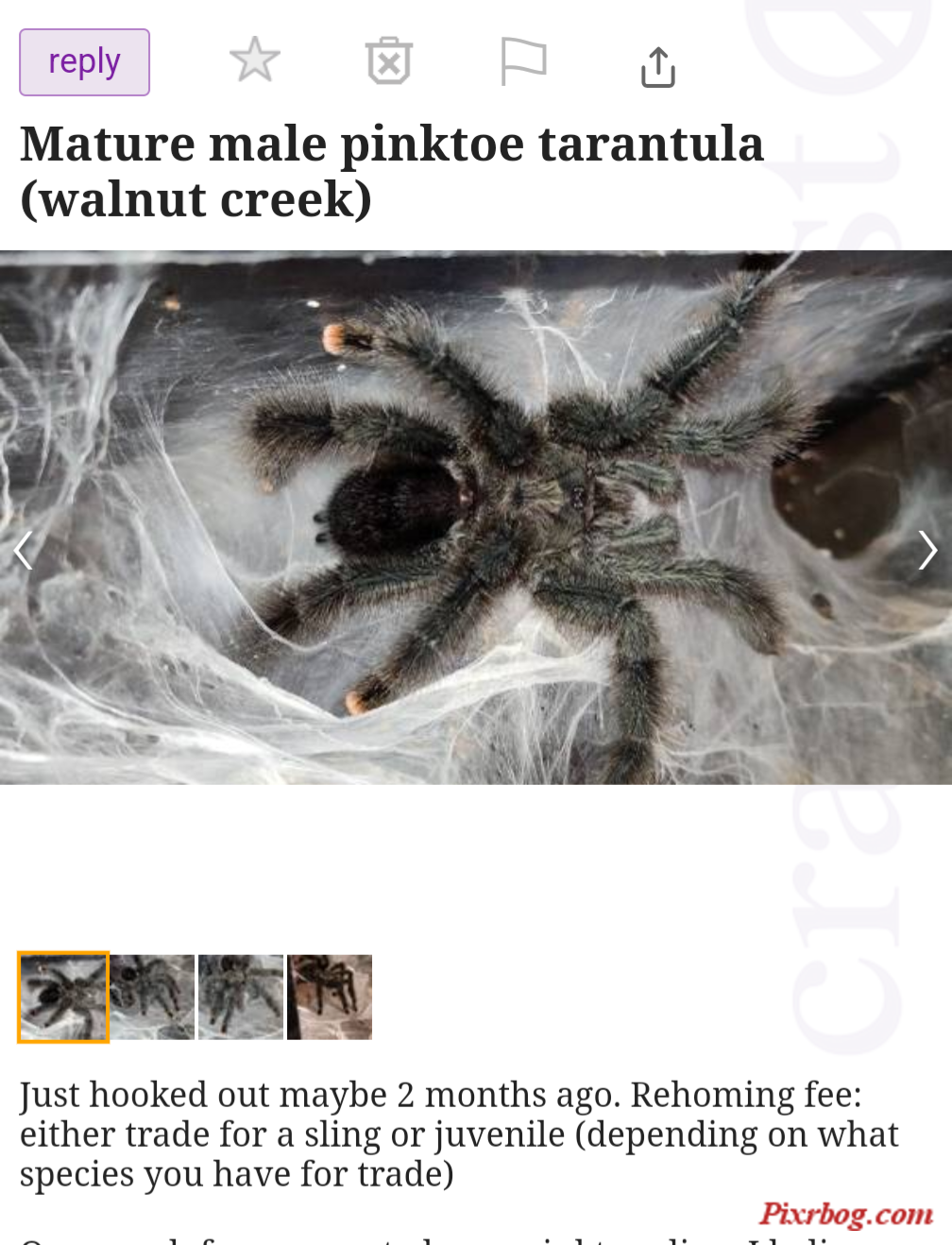Select the first highlighted thumbnail
This screenshot has width=952, height=1245.
63,997
